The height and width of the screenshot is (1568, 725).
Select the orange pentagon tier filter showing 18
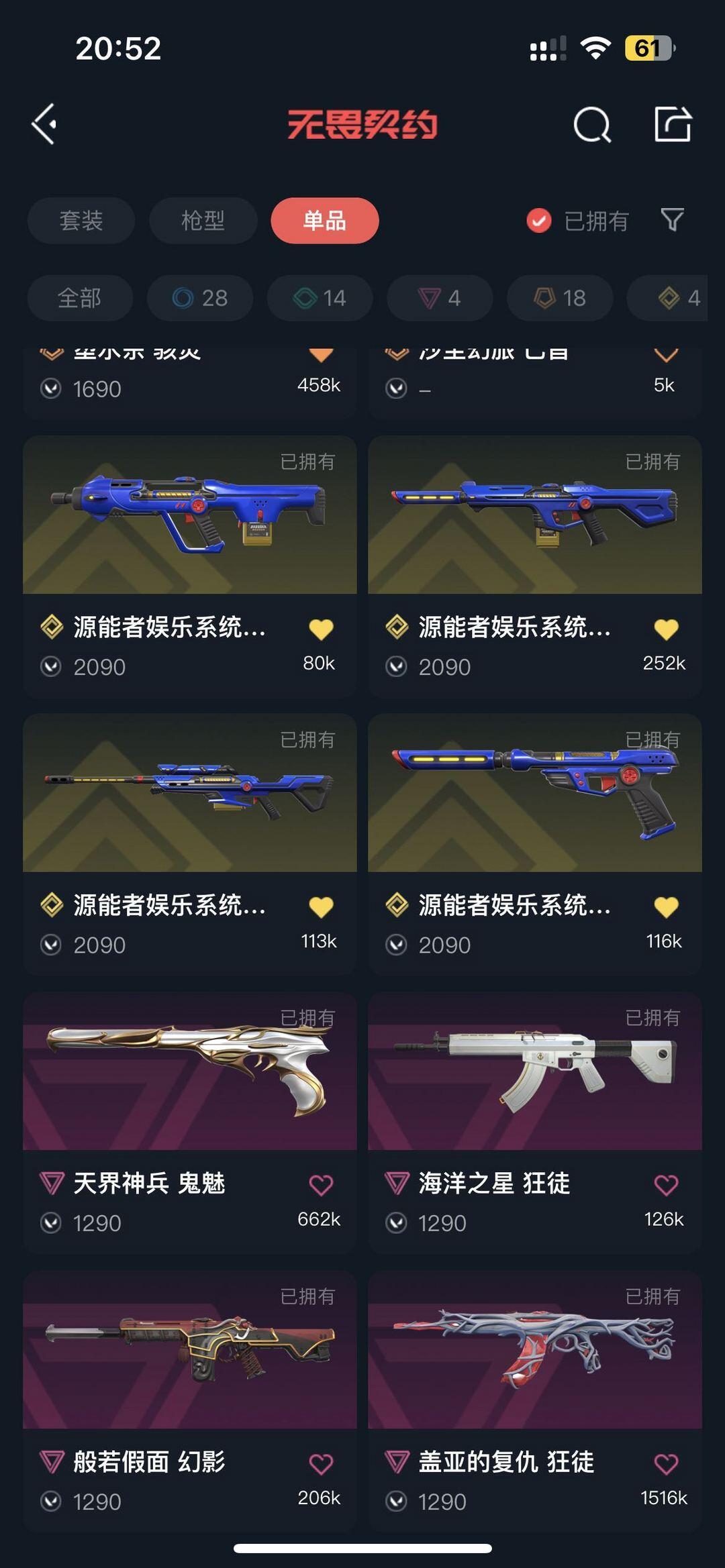click(559, 298)
